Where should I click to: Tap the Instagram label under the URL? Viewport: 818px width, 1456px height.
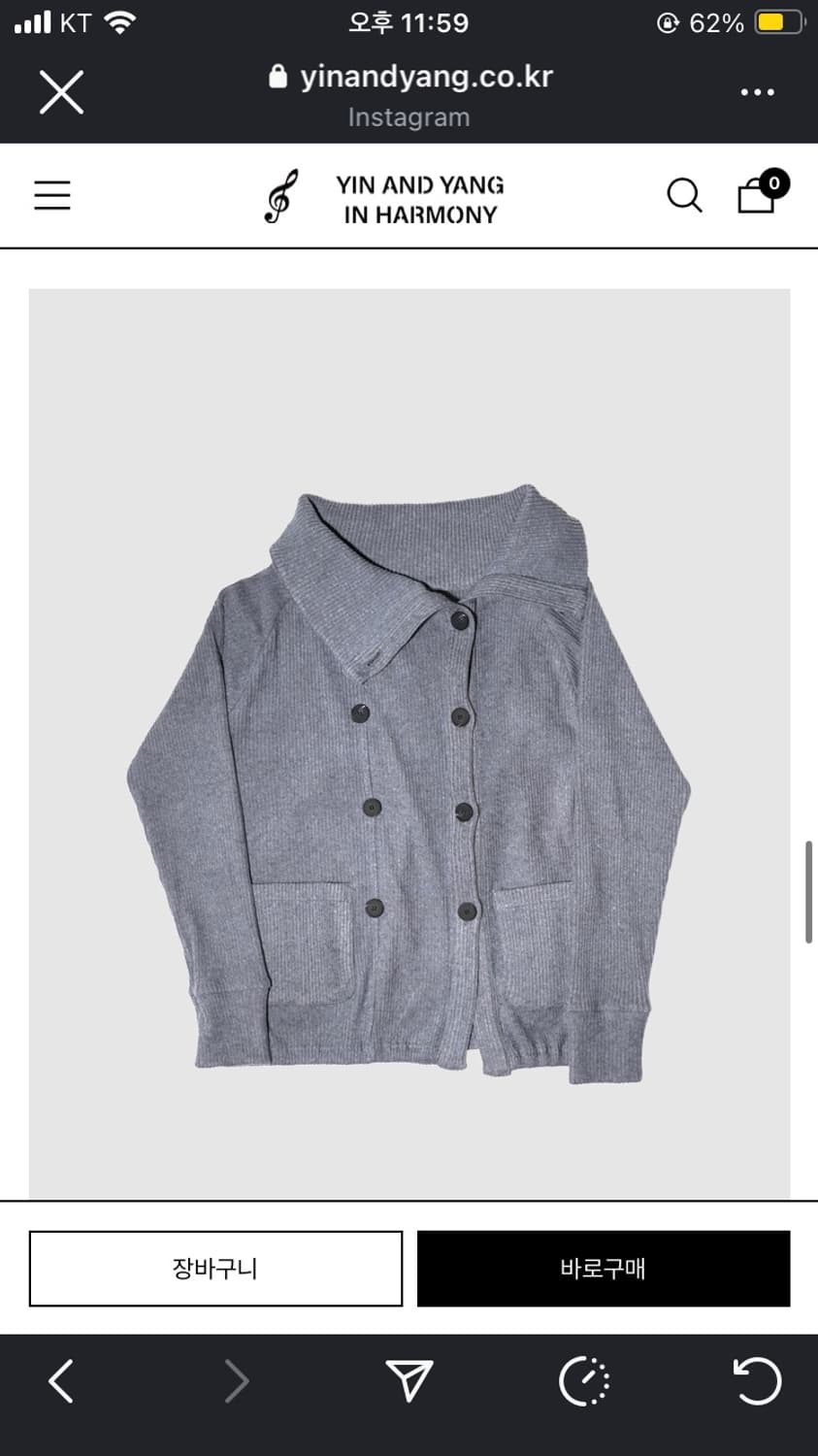click(x=409, y=117)
